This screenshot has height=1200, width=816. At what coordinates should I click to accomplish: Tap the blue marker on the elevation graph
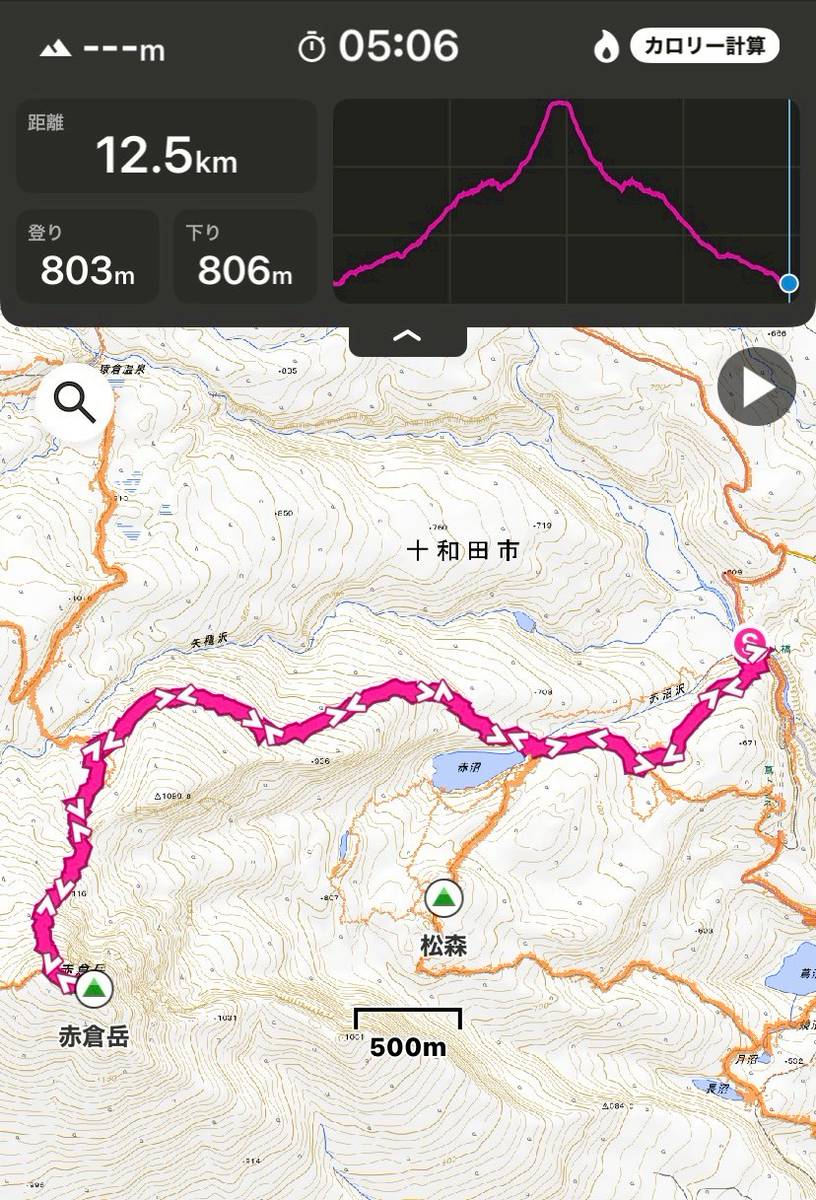tap(789, 283)
